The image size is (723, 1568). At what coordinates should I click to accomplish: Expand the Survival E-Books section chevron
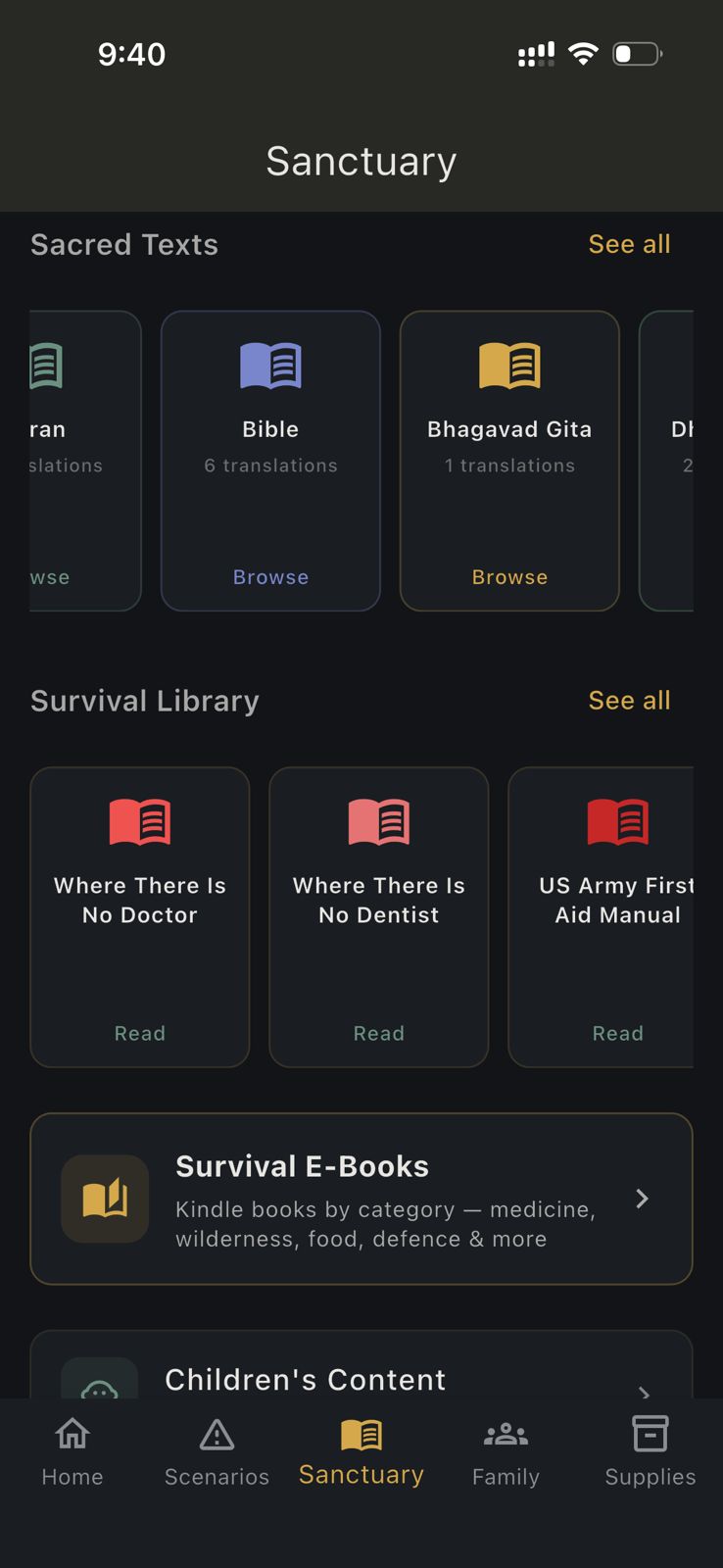[642, 1199]
